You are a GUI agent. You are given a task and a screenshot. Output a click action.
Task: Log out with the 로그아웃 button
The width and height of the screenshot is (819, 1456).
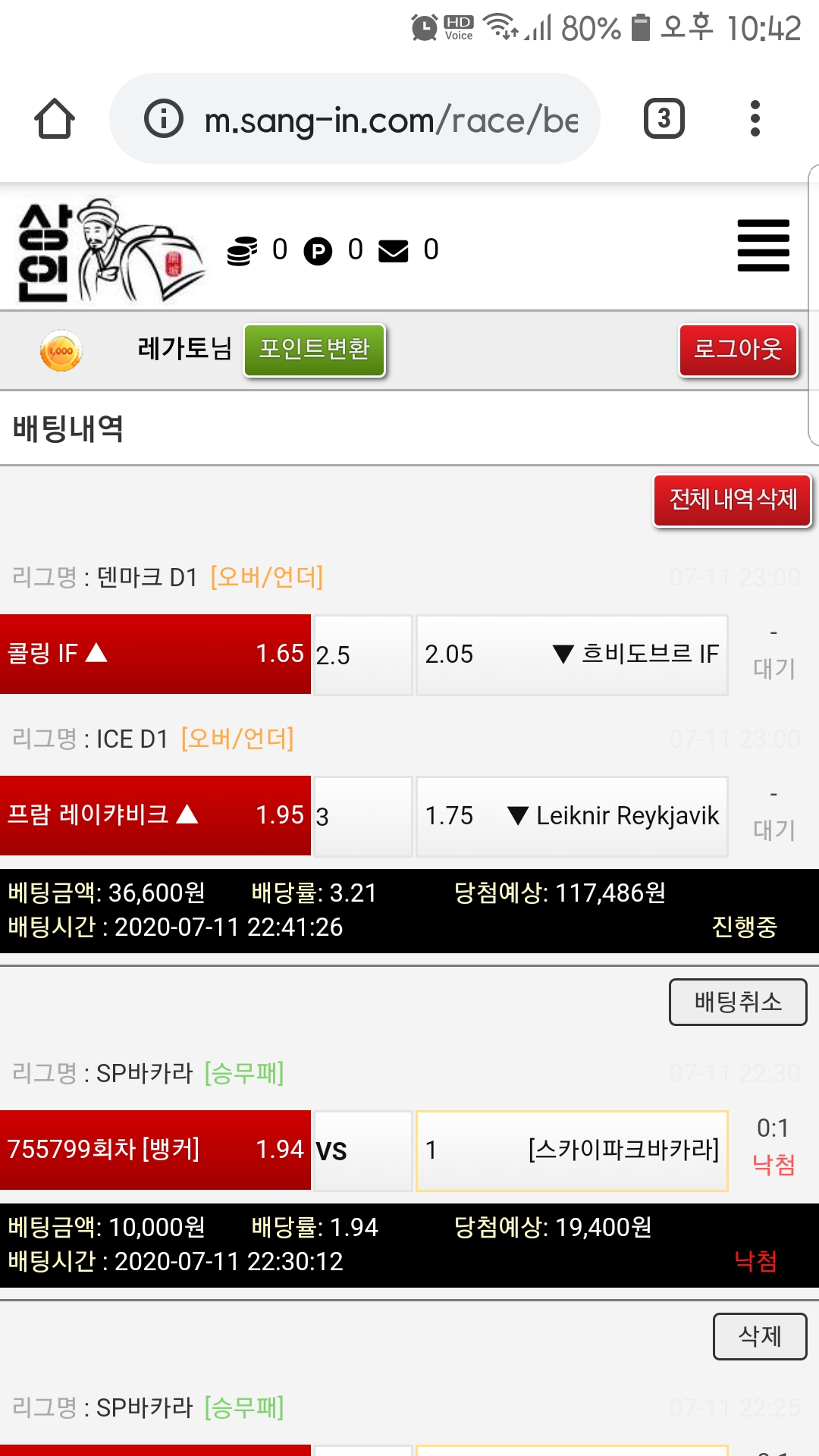click(x=738, y=350)
